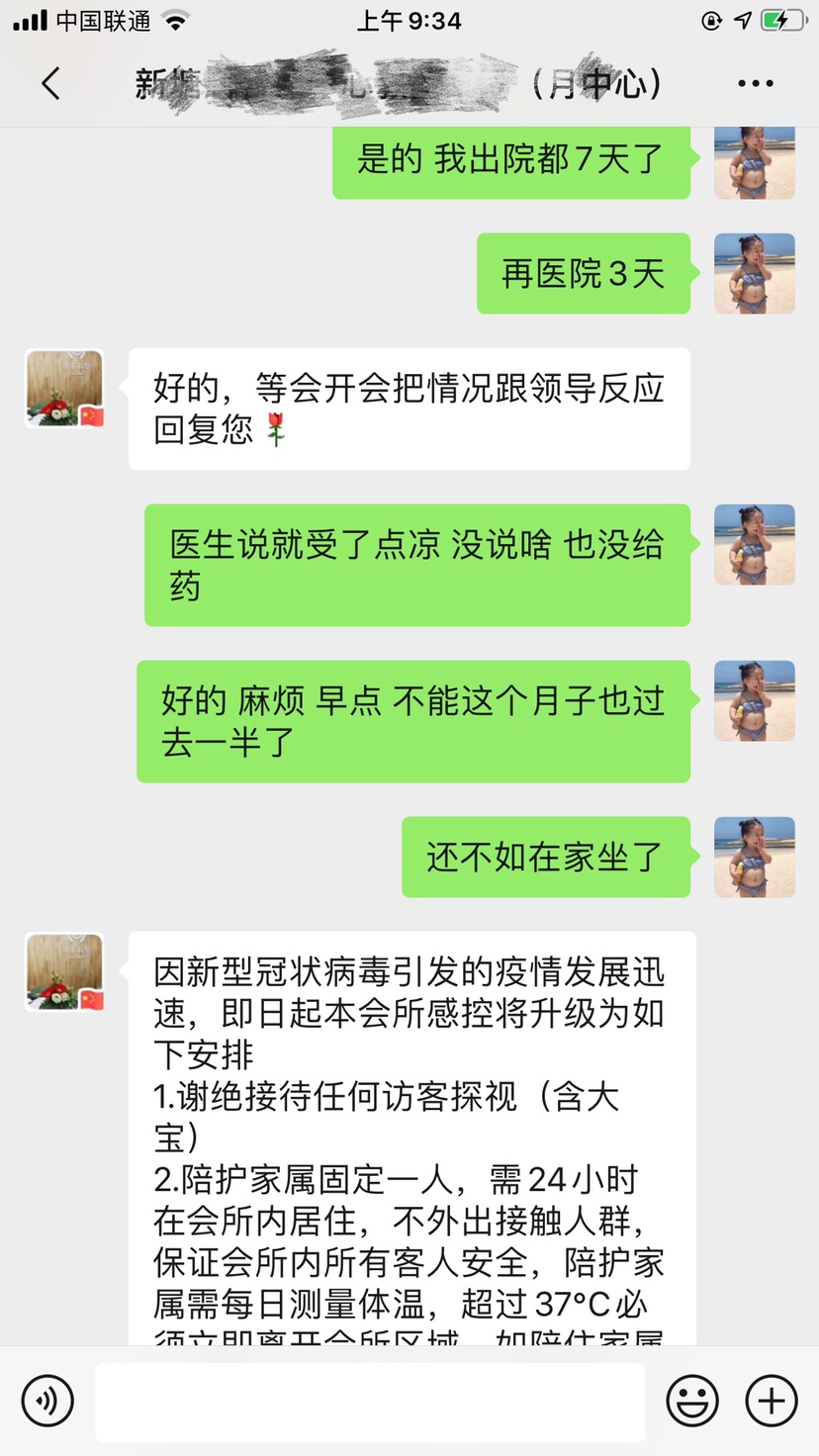The width and height of the screenshot is (819, 1456).
Task: Open my avatar next to '还不如在家坐了'
Action: tap(755, 857)
